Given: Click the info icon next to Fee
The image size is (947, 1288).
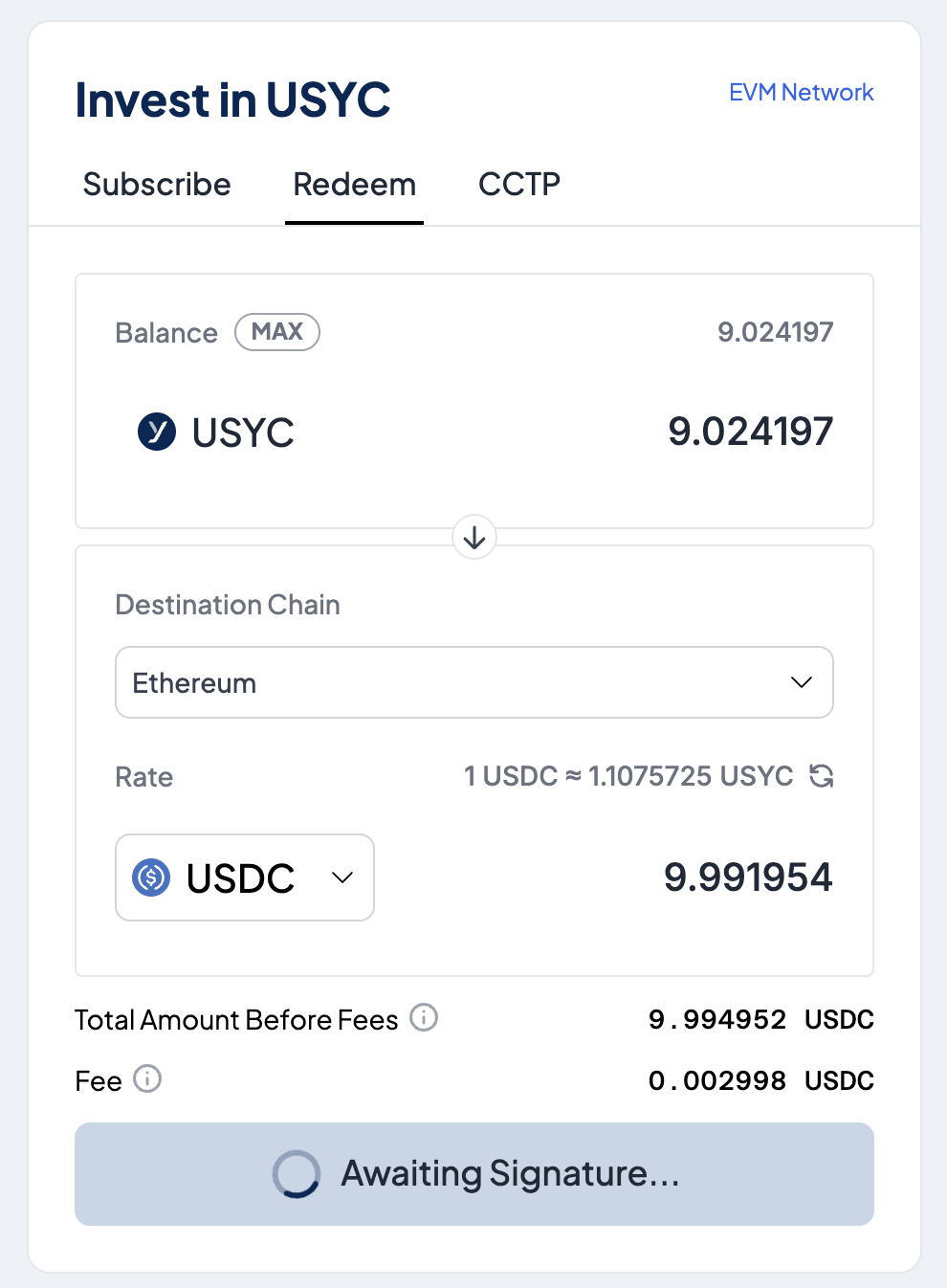Looking at the screenshot, I should click(x=146, y=1079).
